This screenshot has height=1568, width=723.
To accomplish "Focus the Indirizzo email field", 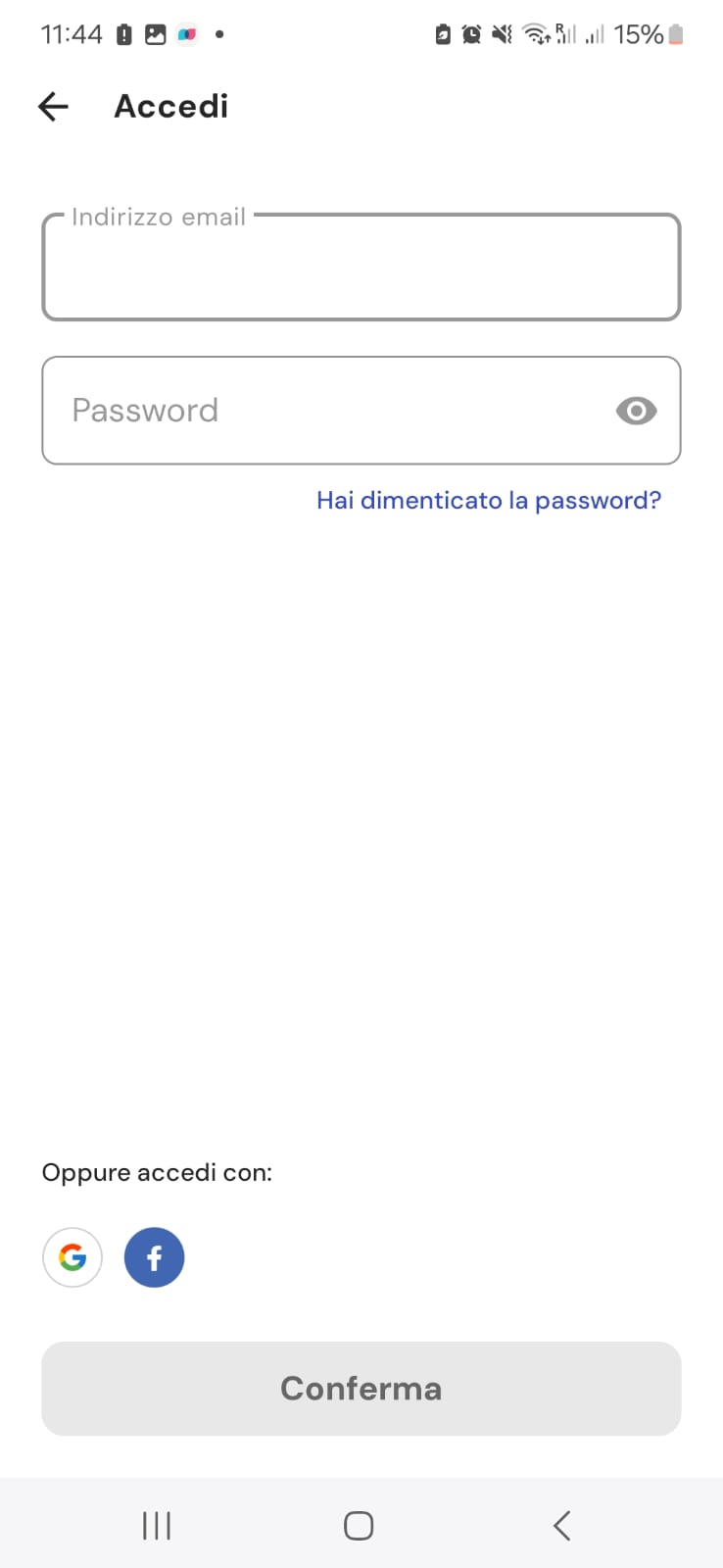I will pyautogui.click(x=361, y=268).
